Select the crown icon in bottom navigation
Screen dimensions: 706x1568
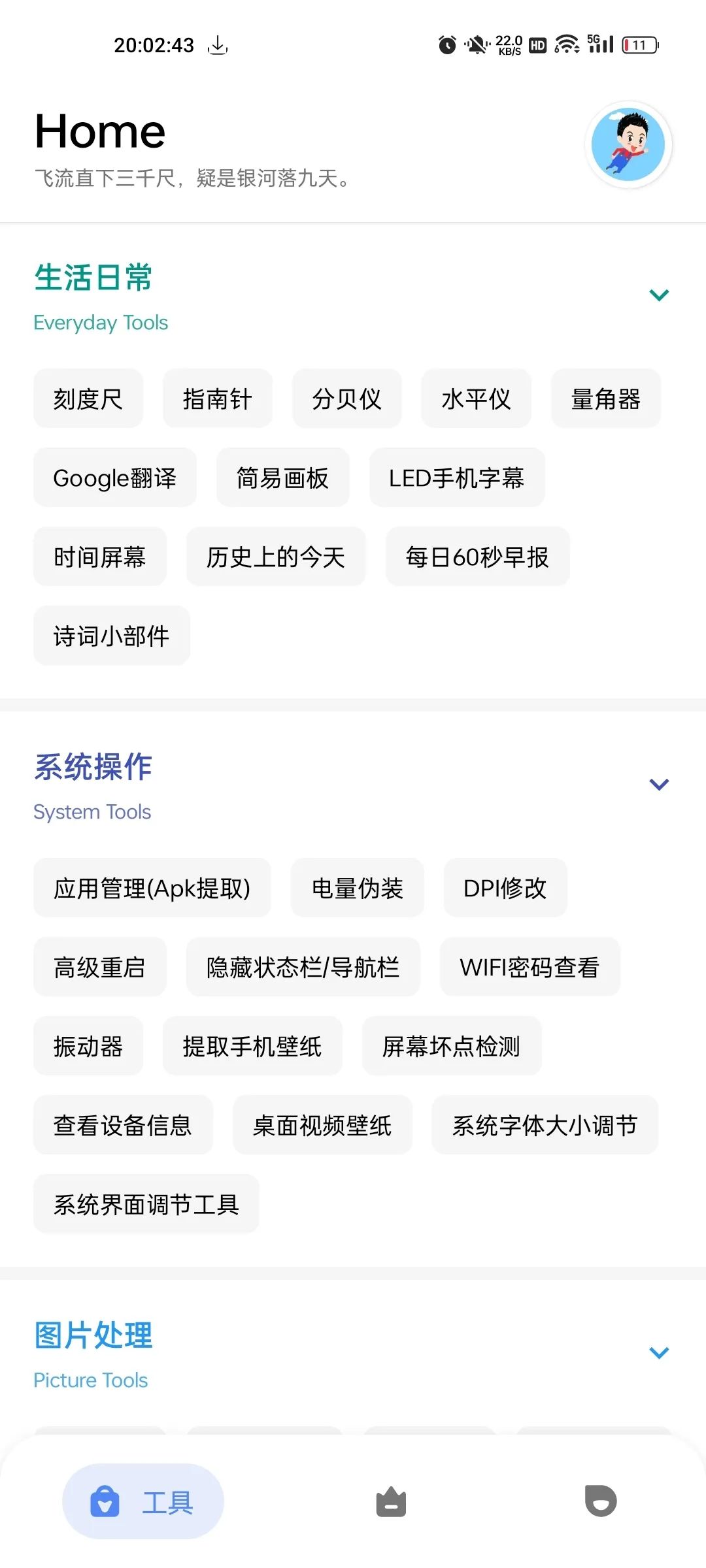coord(390,1500)
